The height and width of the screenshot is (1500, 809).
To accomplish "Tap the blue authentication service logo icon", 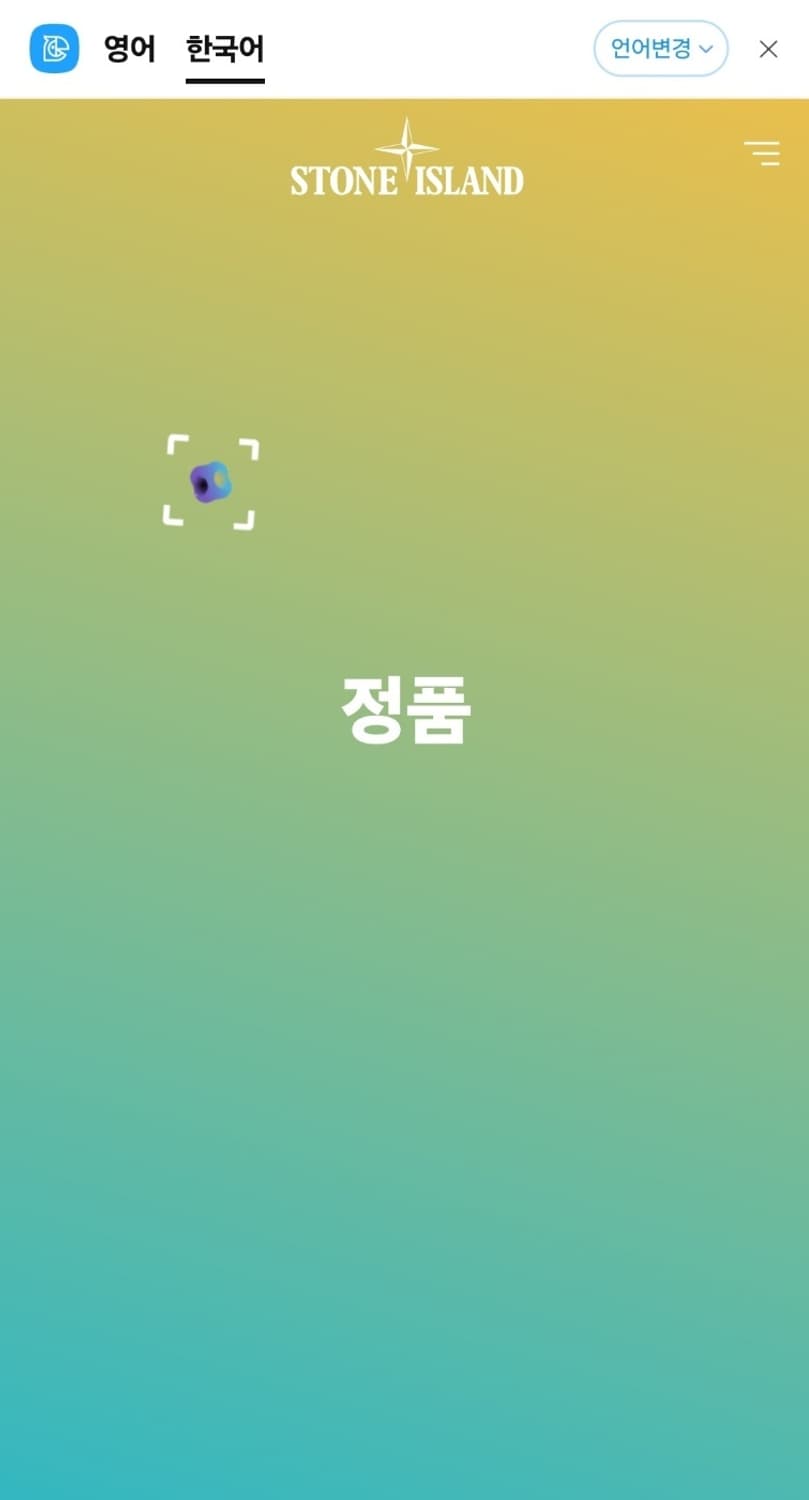I will (55, 48).
